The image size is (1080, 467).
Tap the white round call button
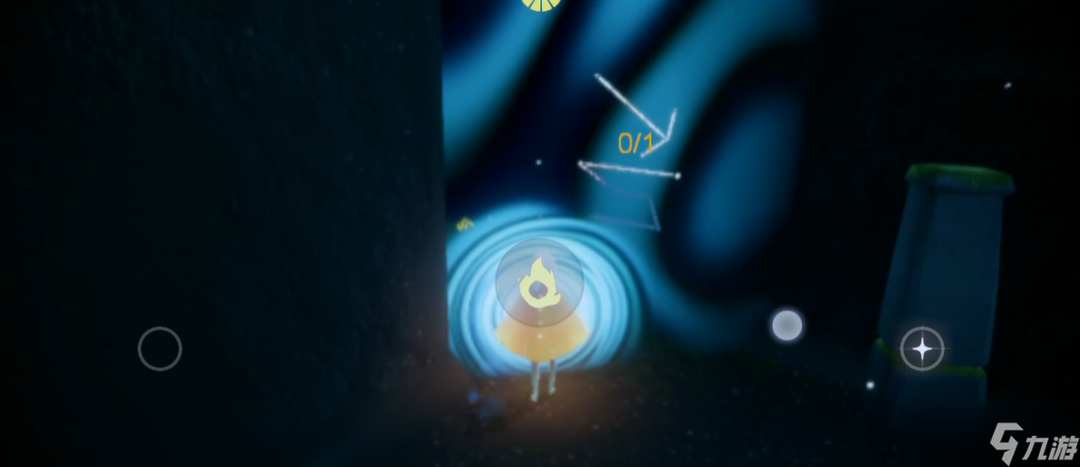click(x=787, y=325)
